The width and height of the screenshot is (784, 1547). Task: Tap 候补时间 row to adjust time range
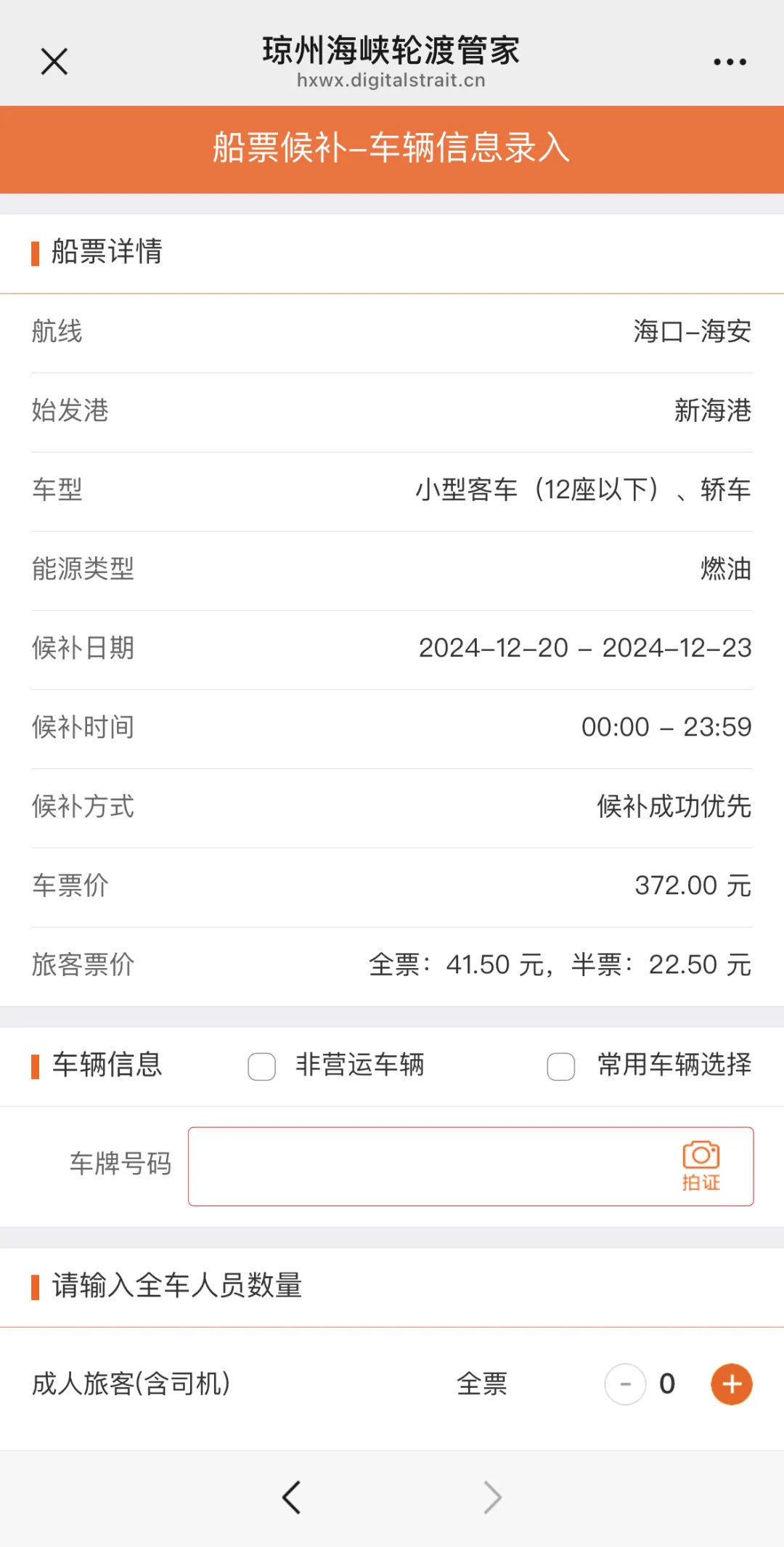coord(392,727)
